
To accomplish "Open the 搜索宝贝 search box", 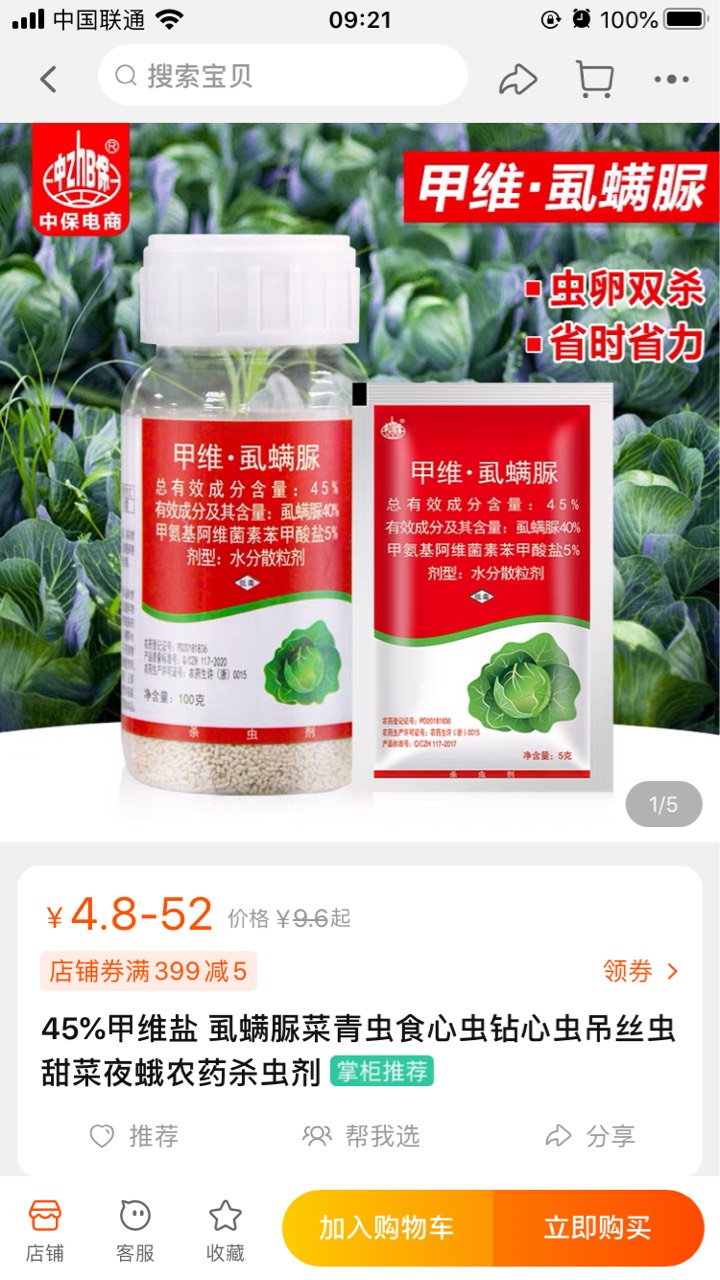I will [x=282, y=76].
